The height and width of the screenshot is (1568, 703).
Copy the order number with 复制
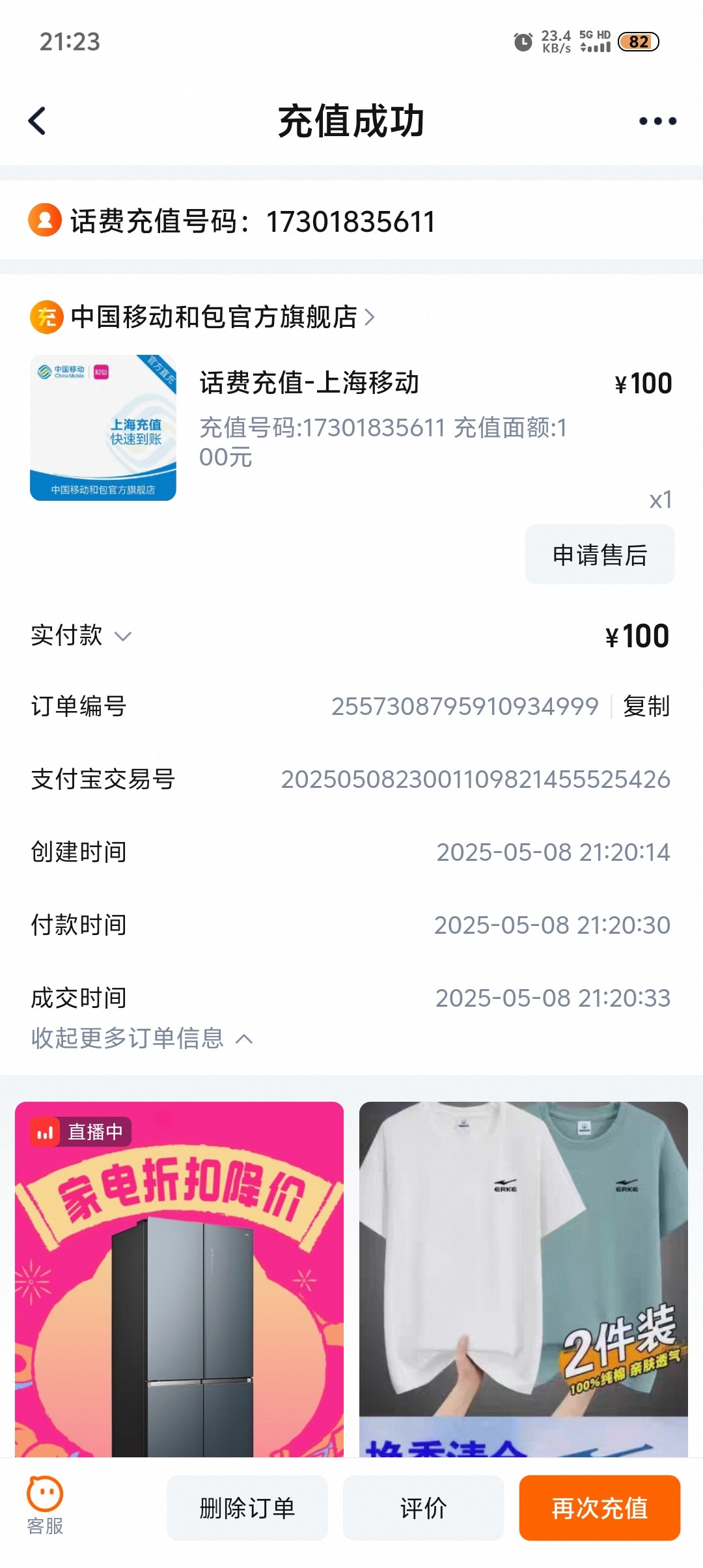click(646, 707)
